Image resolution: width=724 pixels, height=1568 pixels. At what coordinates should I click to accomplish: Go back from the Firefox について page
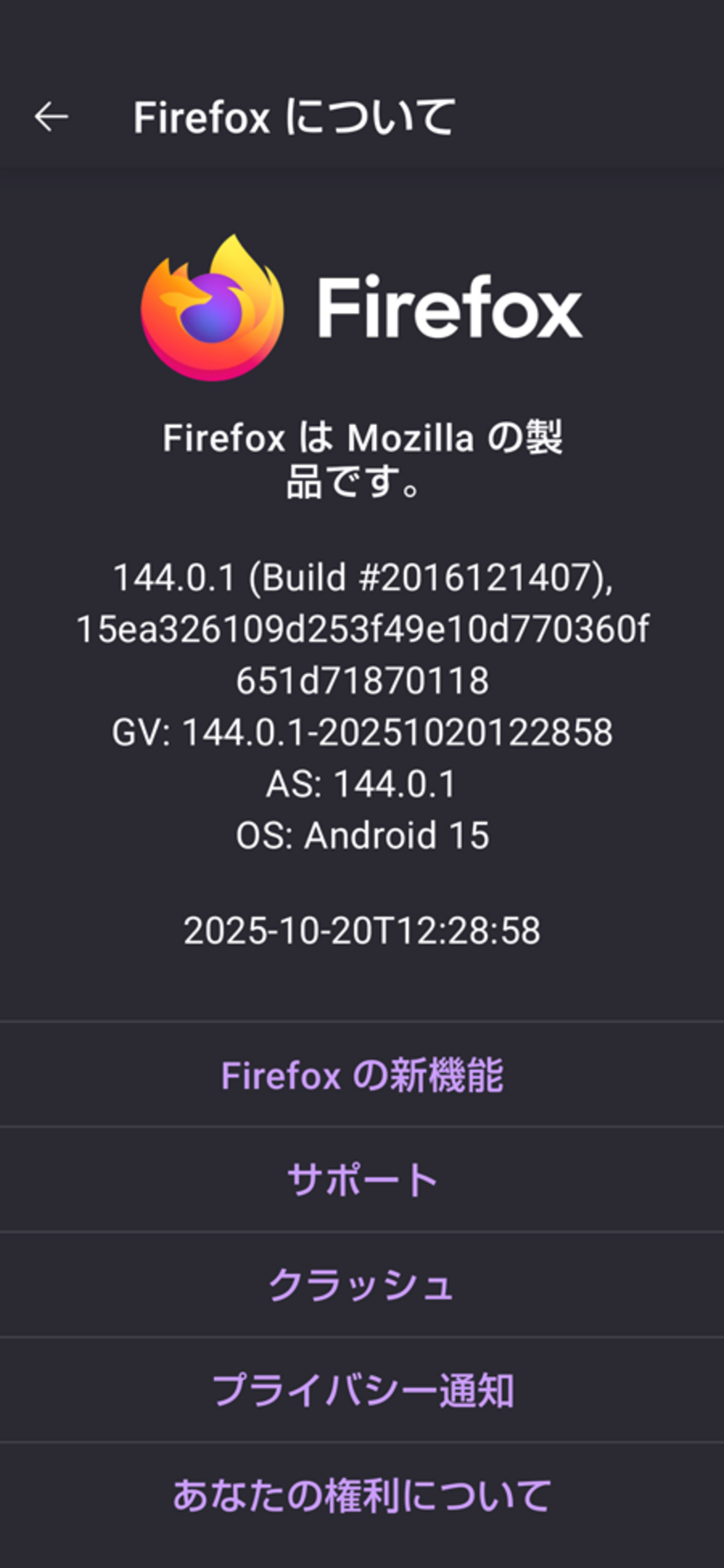51,116
